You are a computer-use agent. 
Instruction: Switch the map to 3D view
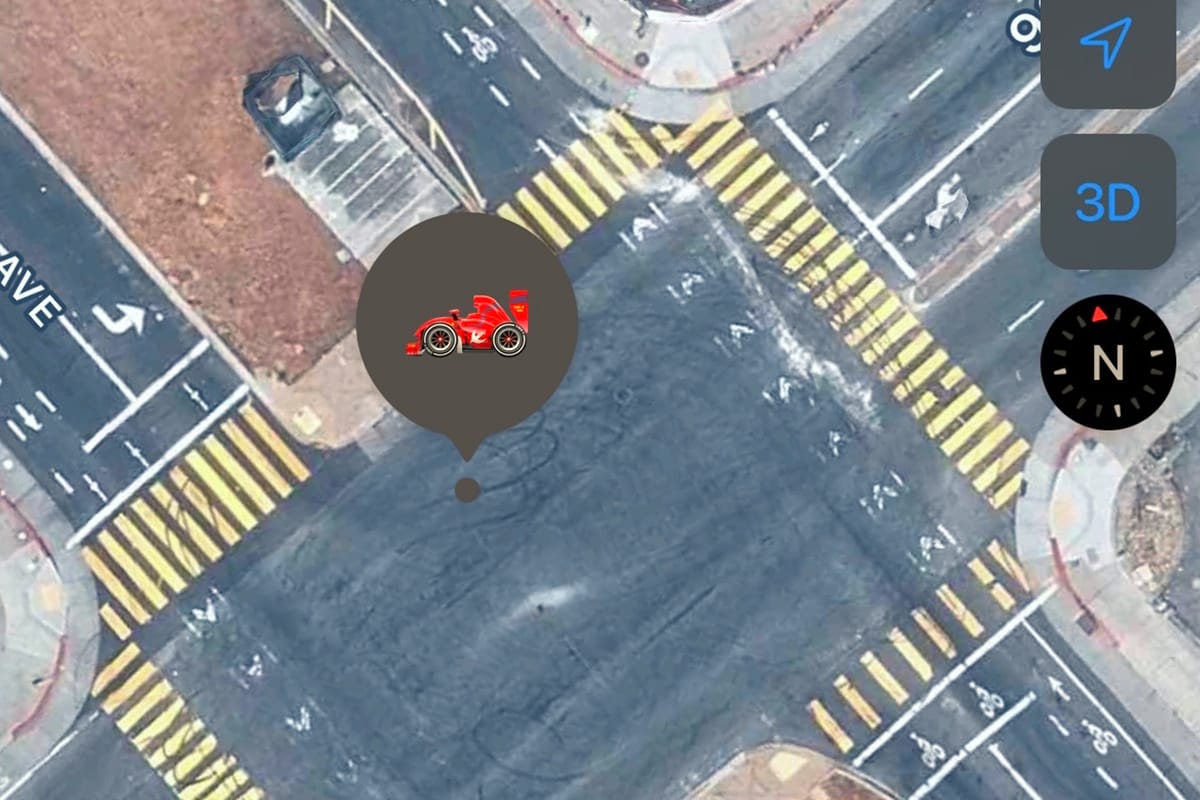(x=1107, y=202)
